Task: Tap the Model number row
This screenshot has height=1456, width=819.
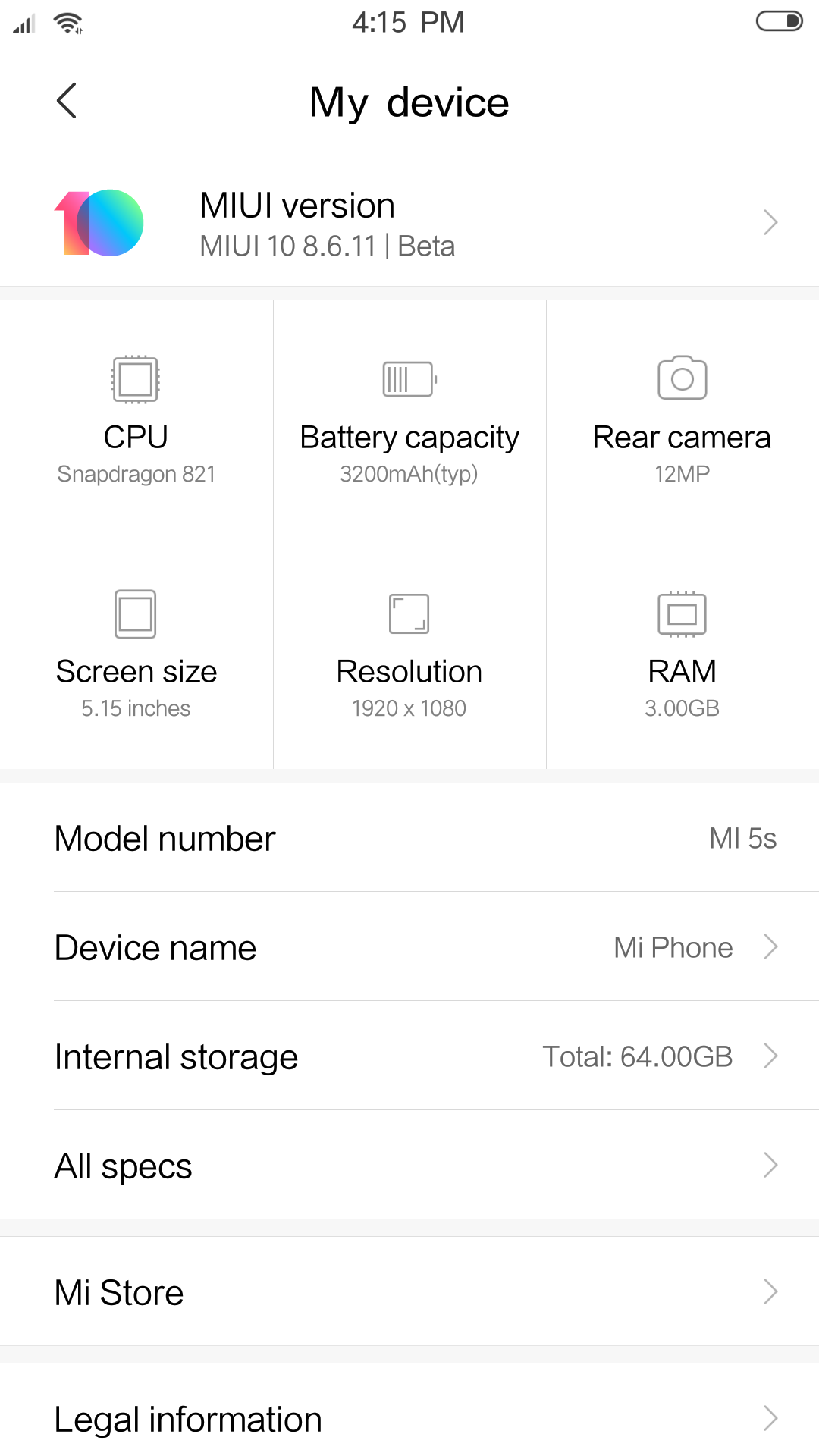Action: (409, 837)
